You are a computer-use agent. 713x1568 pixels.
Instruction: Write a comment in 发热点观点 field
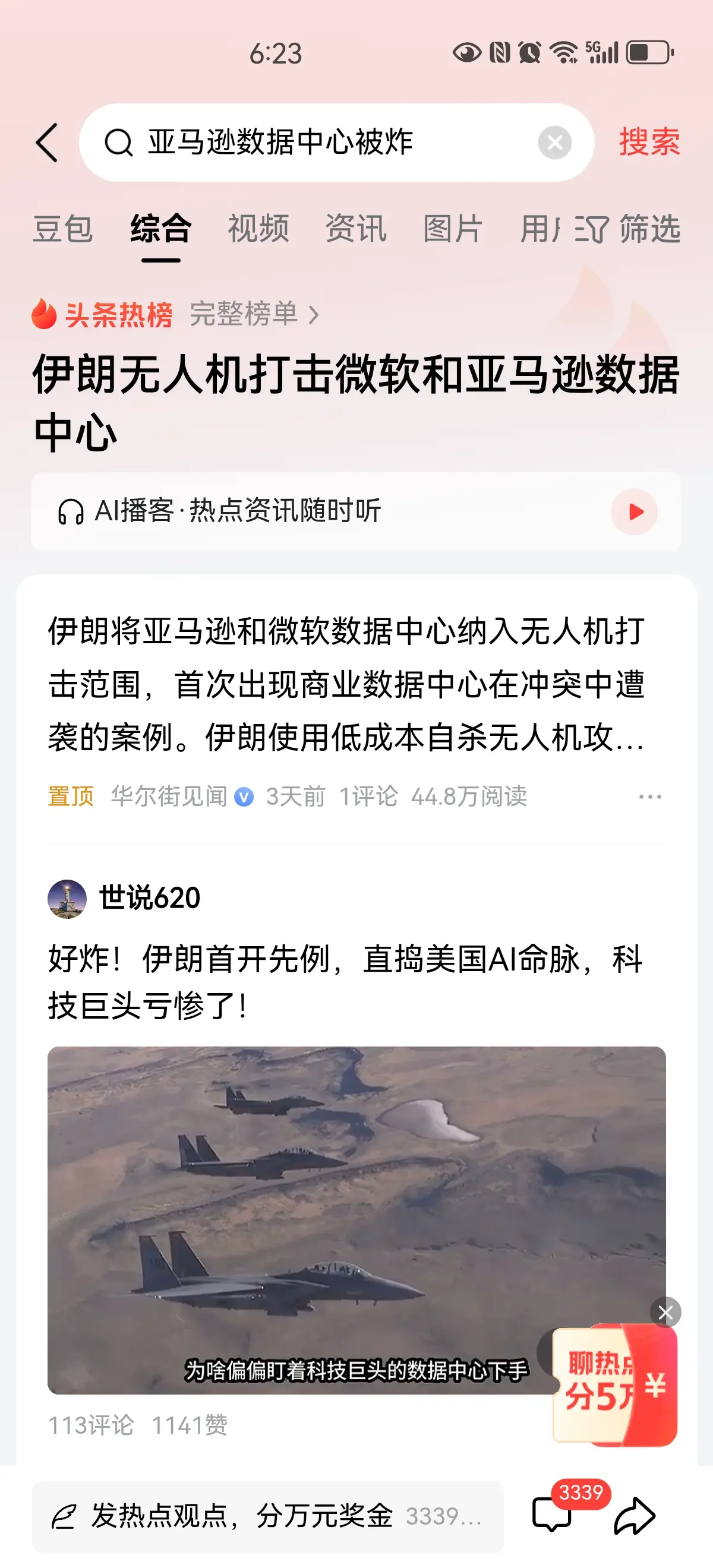coord(268,1516)
